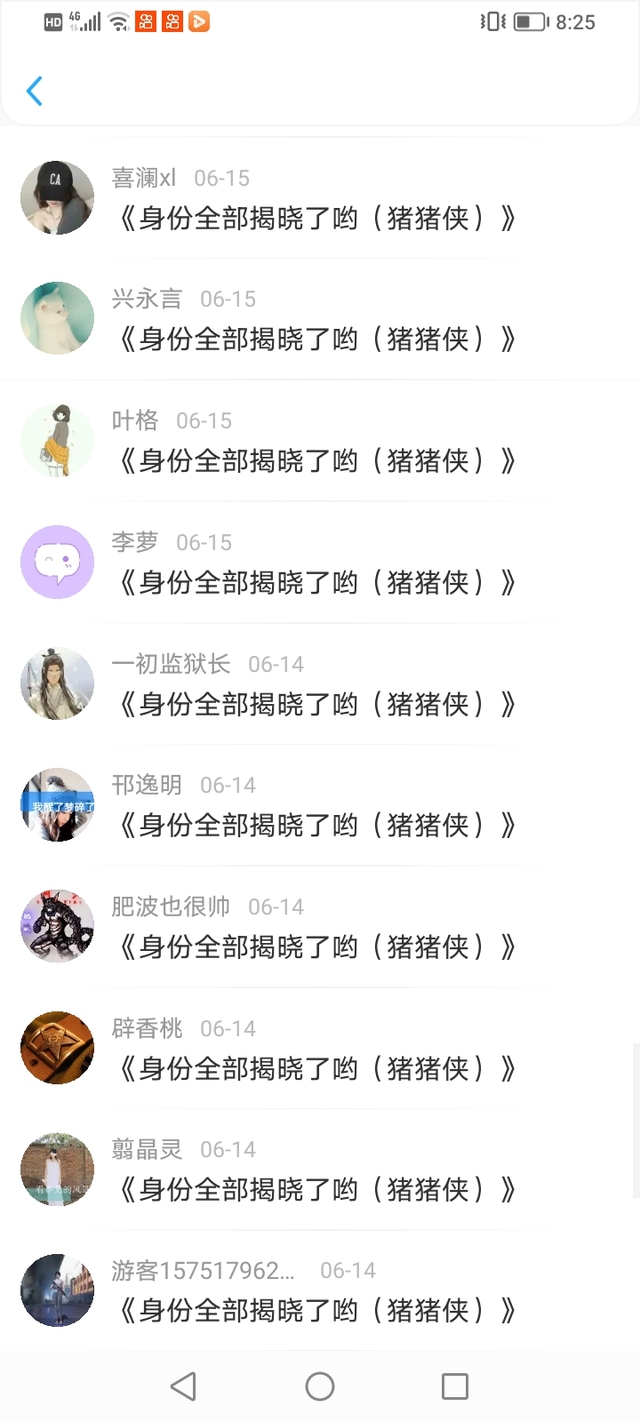Go back using the blue arrow
Image resolution: width=640 pixels, height=1422 pixels.
pyautogui.click(x=34, y=91)
